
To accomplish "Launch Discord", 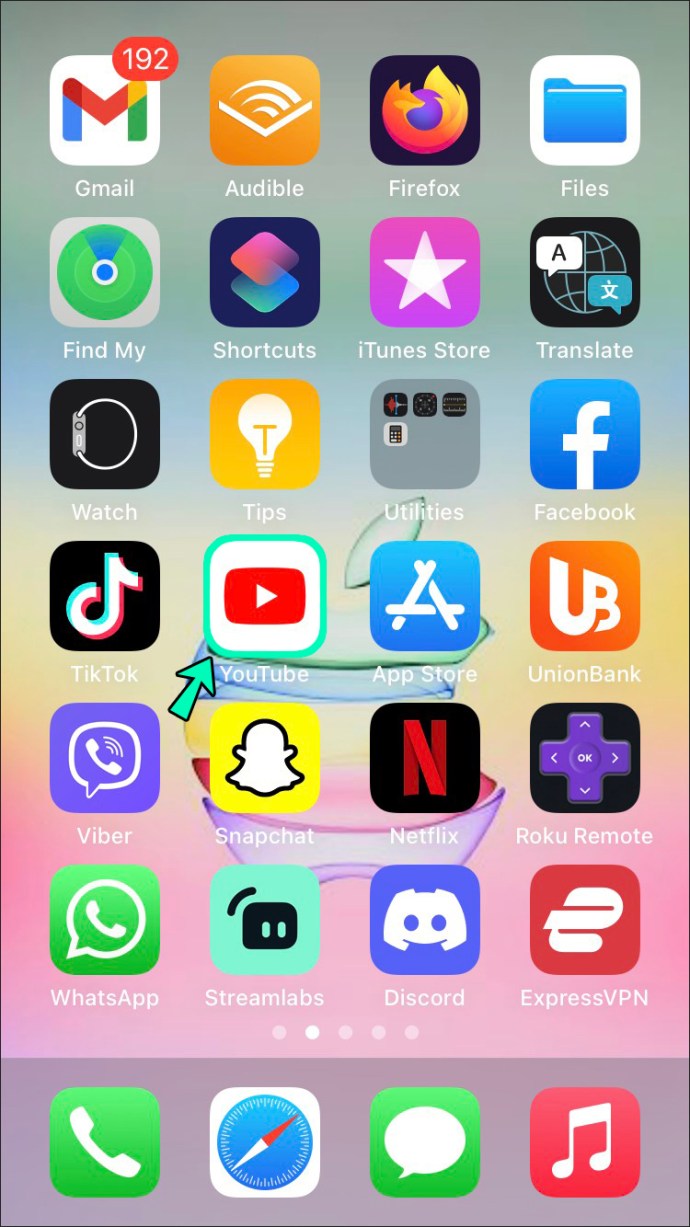I will (x=425, y=920).
